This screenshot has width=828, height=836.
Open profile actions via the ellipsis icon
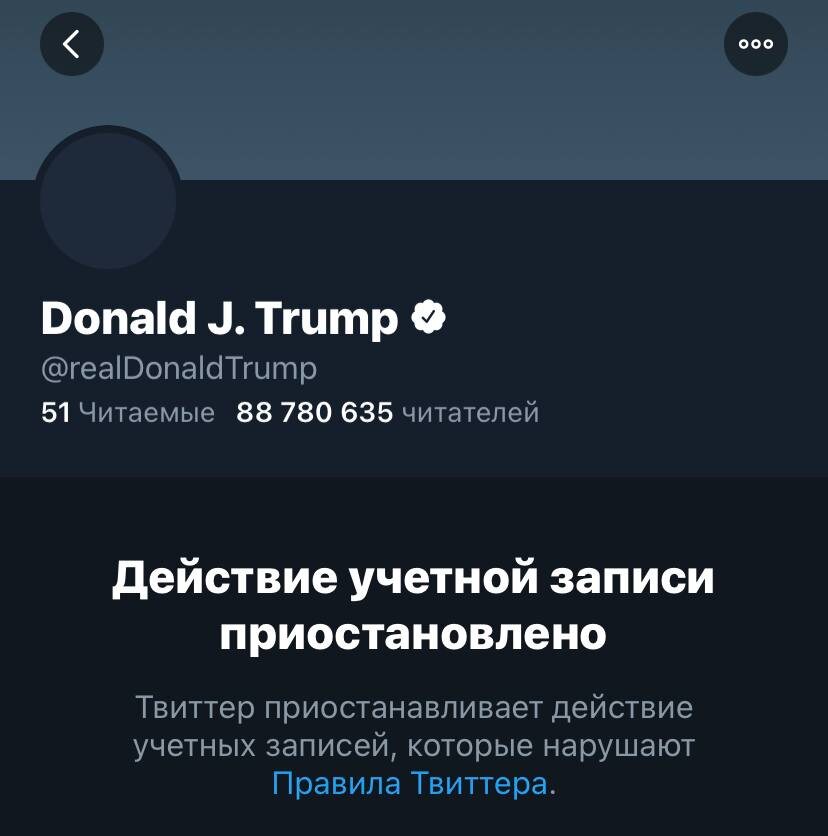coord(756,44)
